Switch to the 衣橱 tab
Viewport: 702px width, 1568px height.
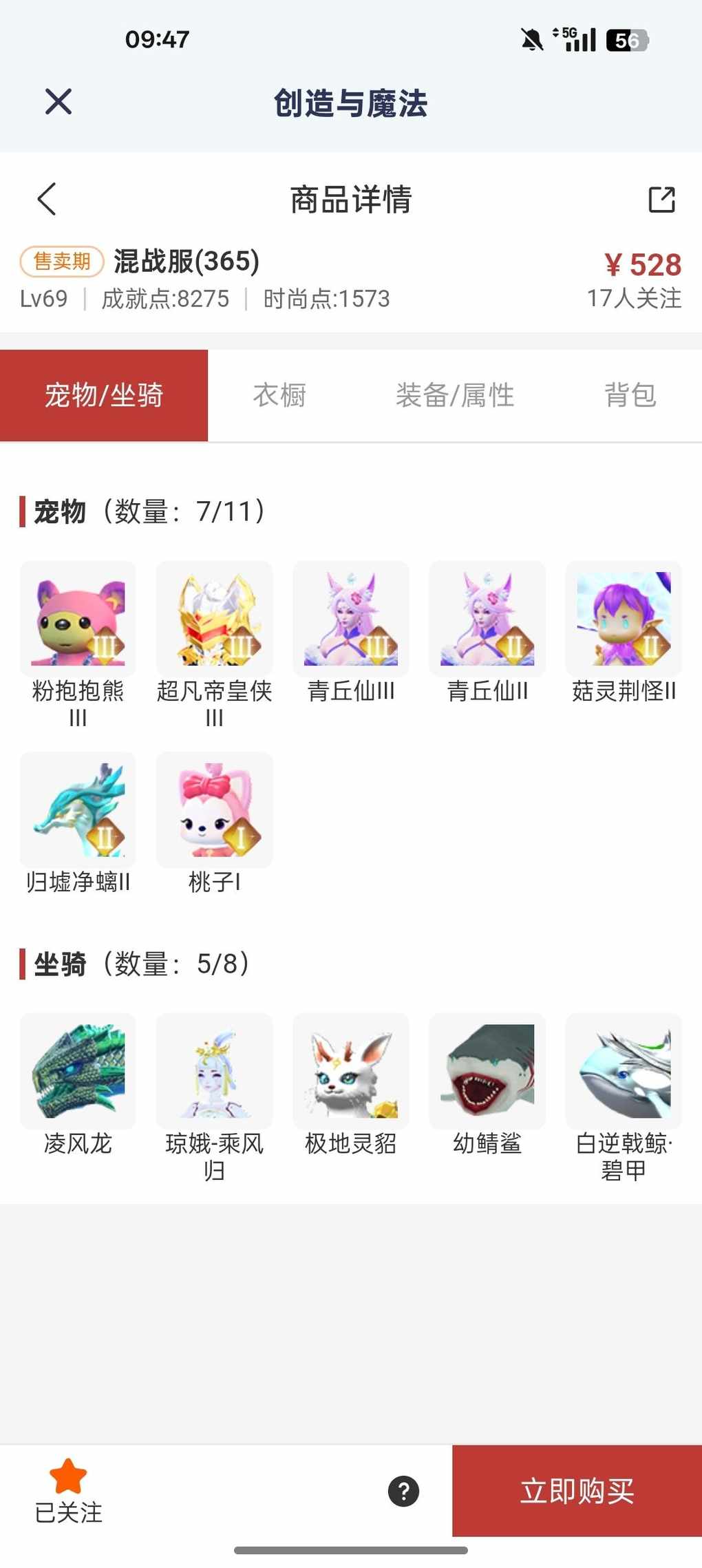click(279, 395)
